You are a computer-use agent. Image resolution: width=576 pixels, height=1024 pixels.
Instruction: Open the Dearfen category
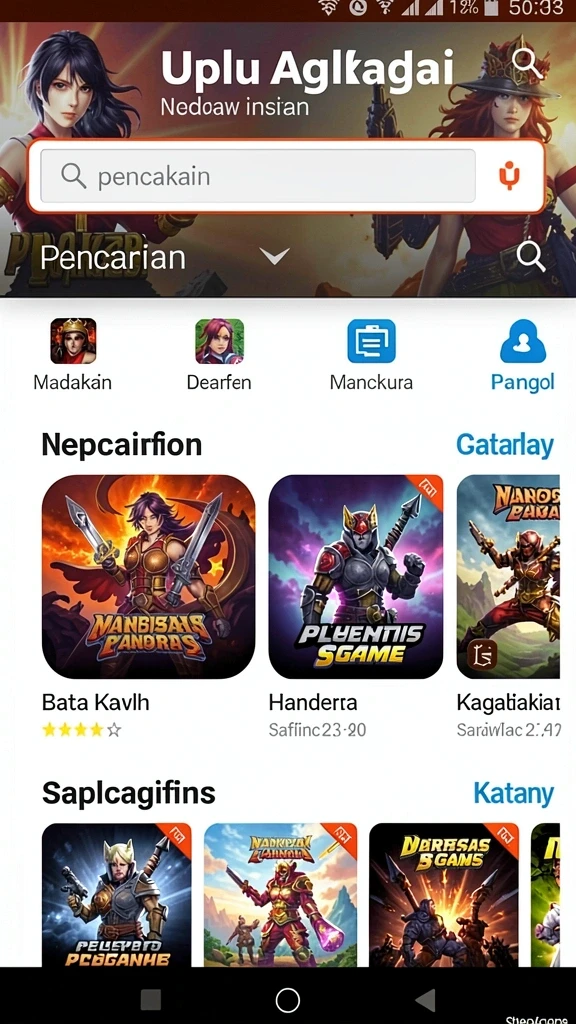click(x=219, y=355)
